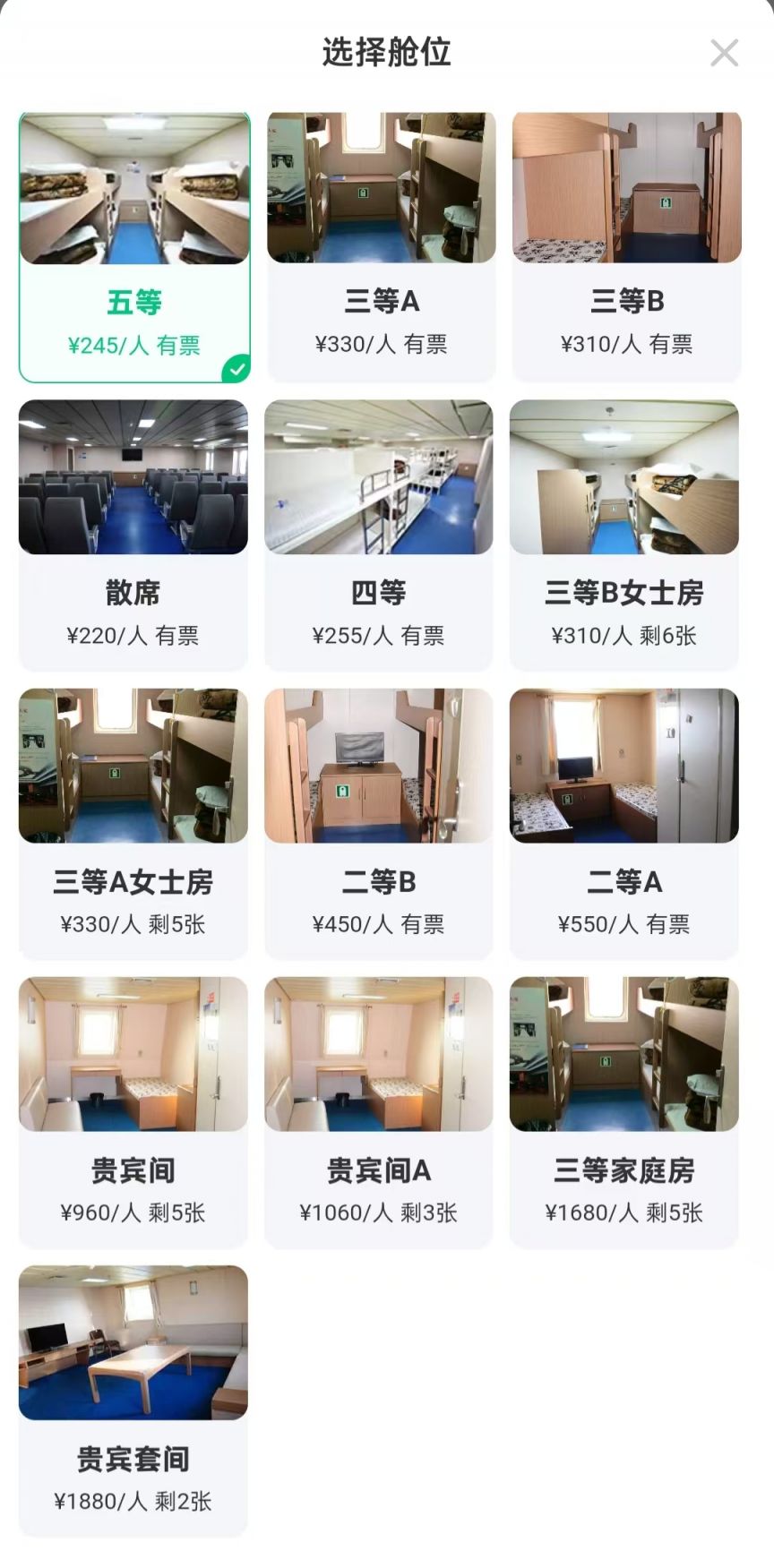Pick the 三等A女士房 cabin
The image size is (774, 1568).
(x=133, y=824)
